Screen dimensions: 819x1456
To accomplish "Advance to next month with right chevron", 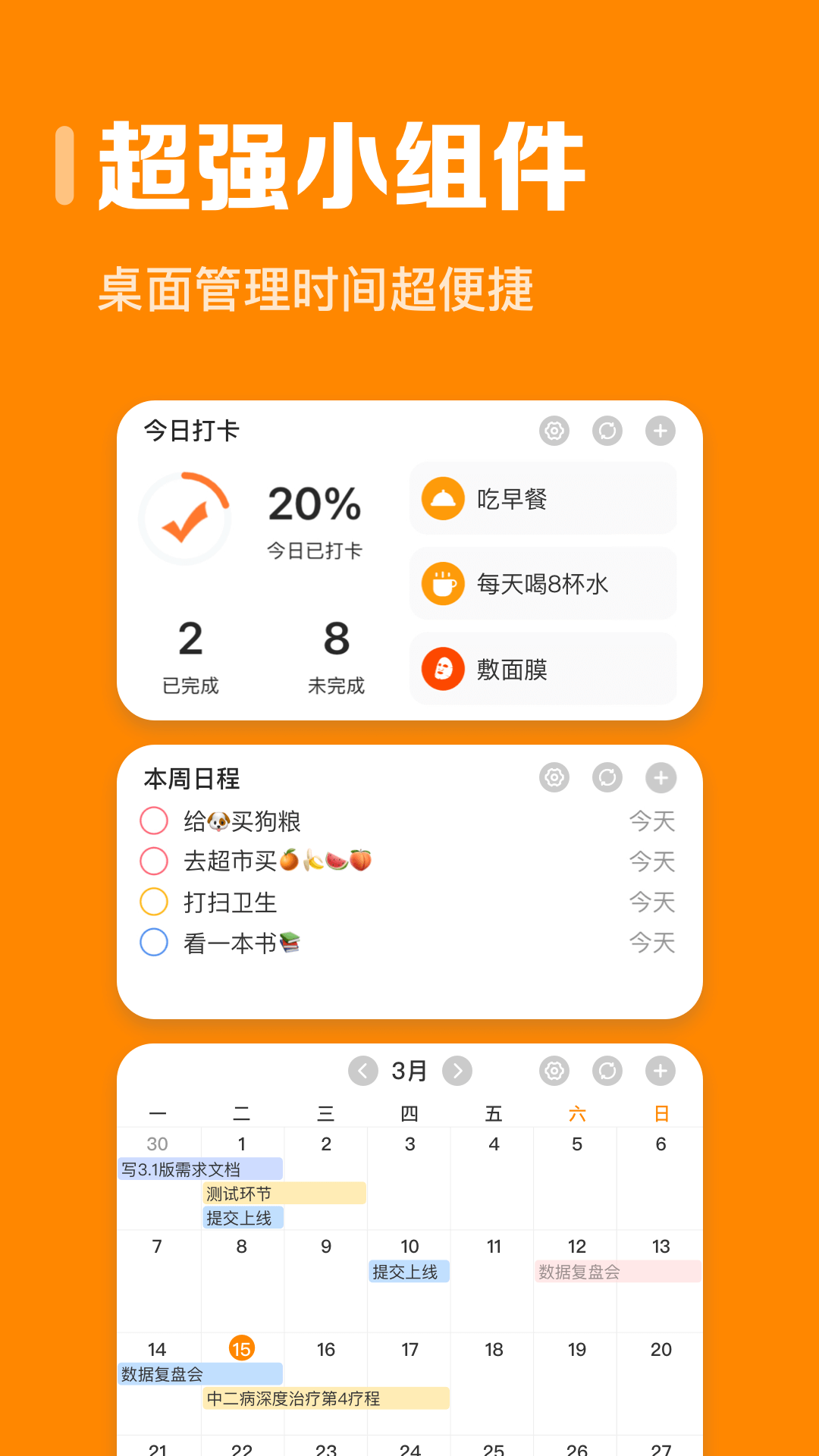I will [458, 1071].
